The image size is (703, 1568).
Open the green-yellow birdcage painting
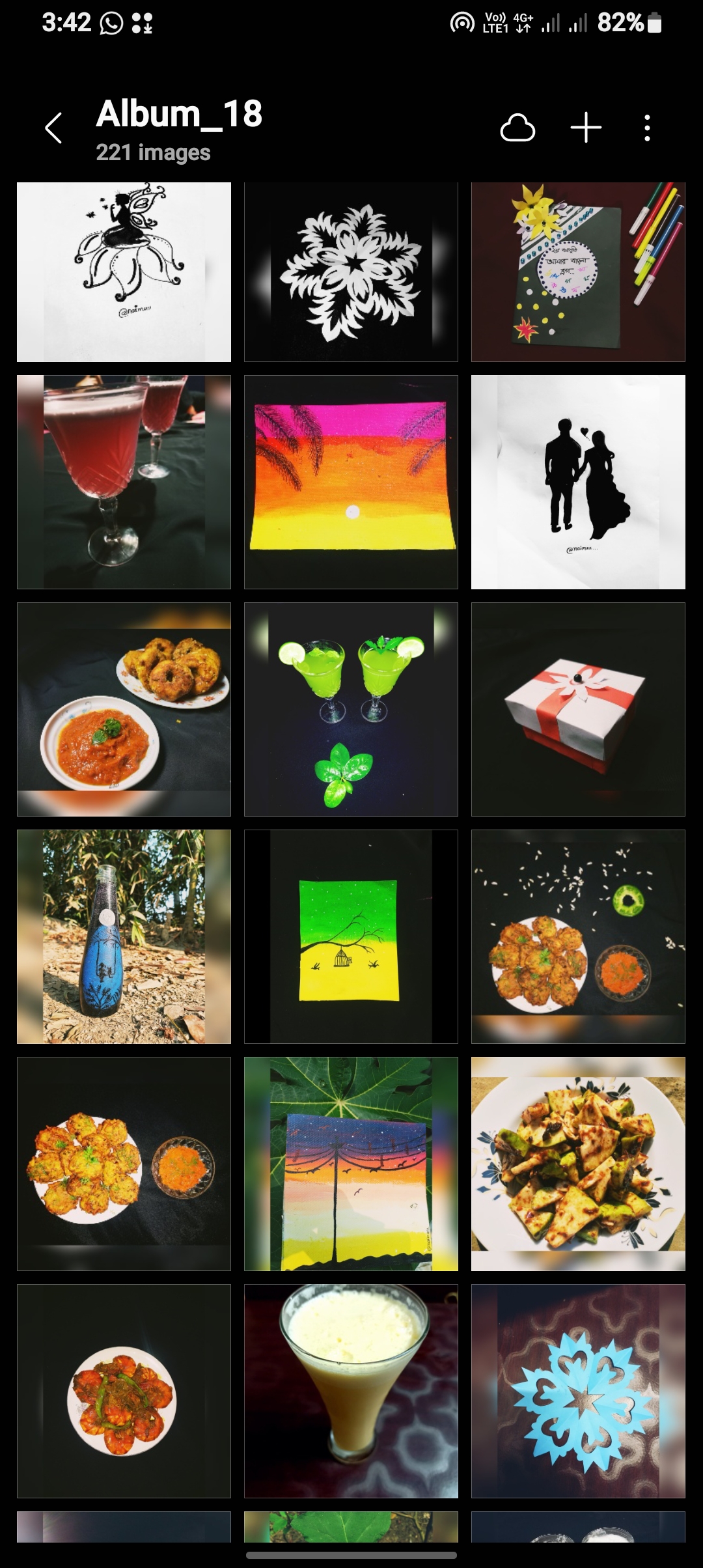click(351, 936)
